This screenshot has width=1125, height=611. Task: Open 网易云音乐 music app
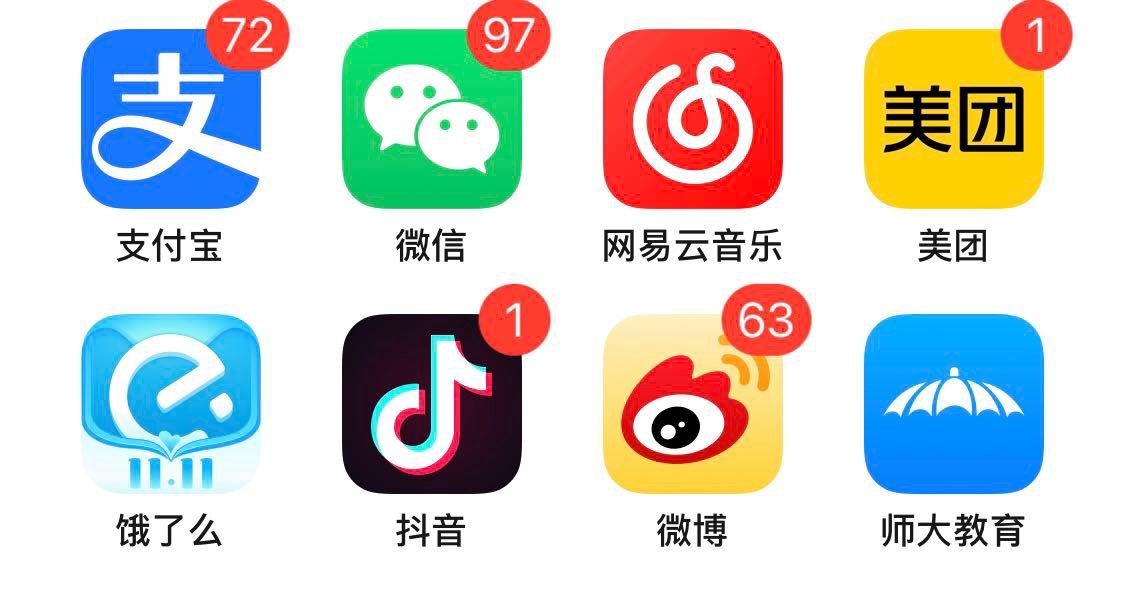pyautogui.click(x=692, y=118)
